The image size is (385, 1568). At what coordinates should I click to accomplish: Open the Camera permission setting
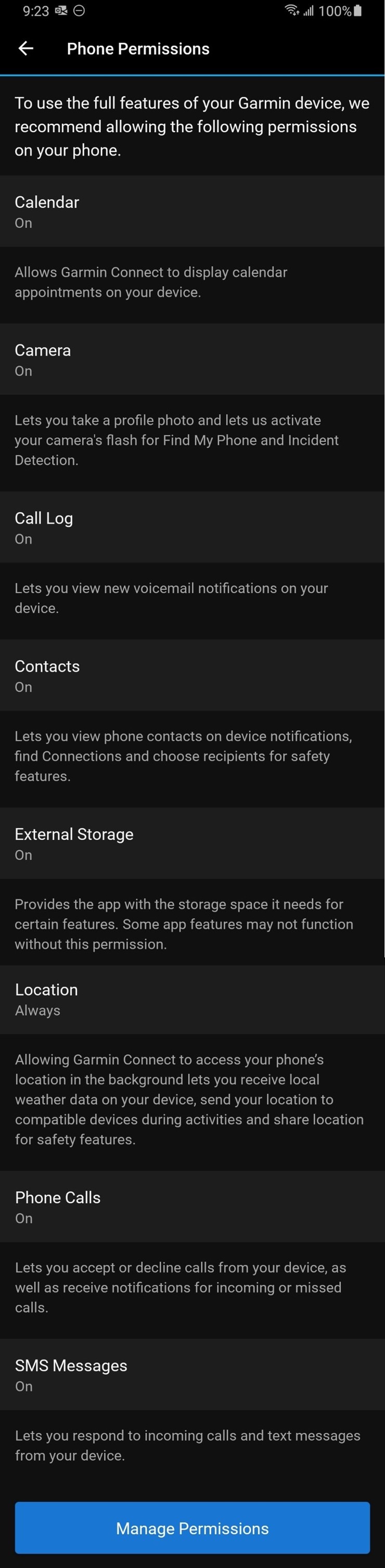point(192,360)
